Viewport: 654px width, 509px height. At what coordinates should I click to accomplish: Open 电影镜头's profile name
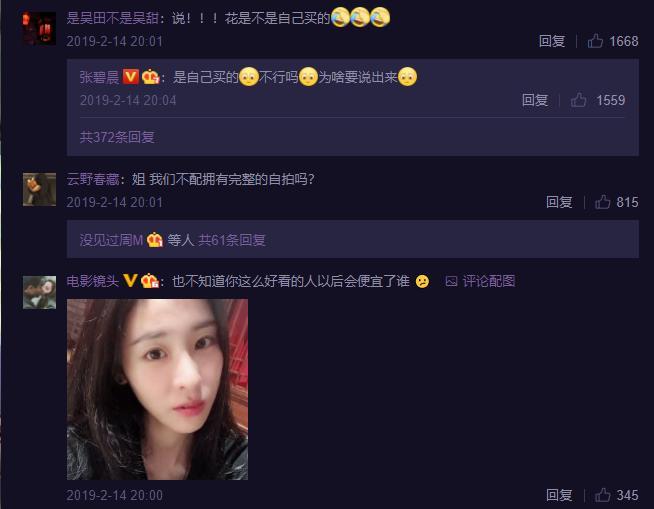pyautogui.click(x=92, y=281)
